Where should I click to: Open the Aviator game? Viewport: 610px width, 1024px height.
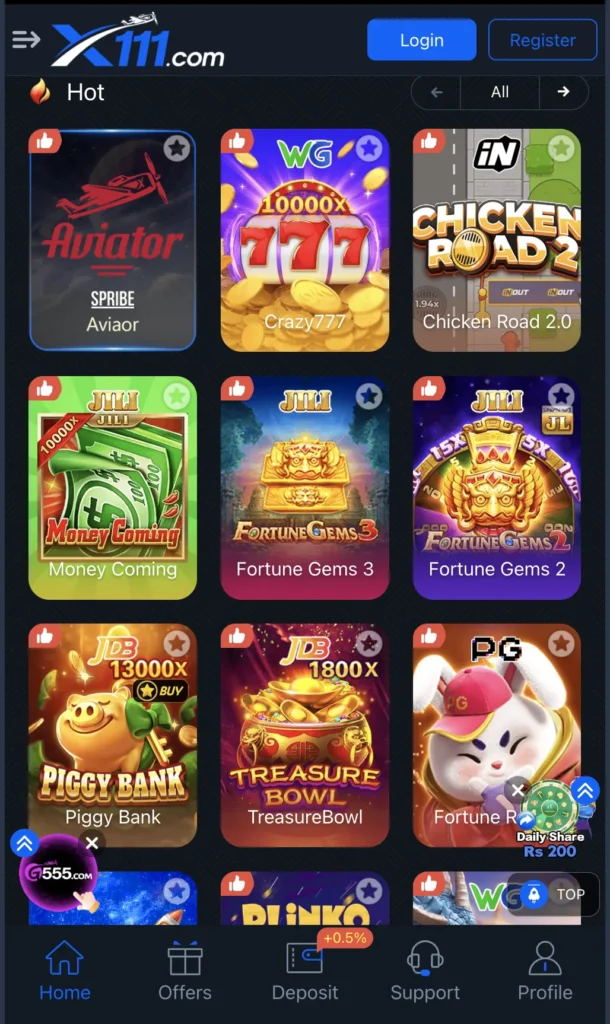pos(113,241)
